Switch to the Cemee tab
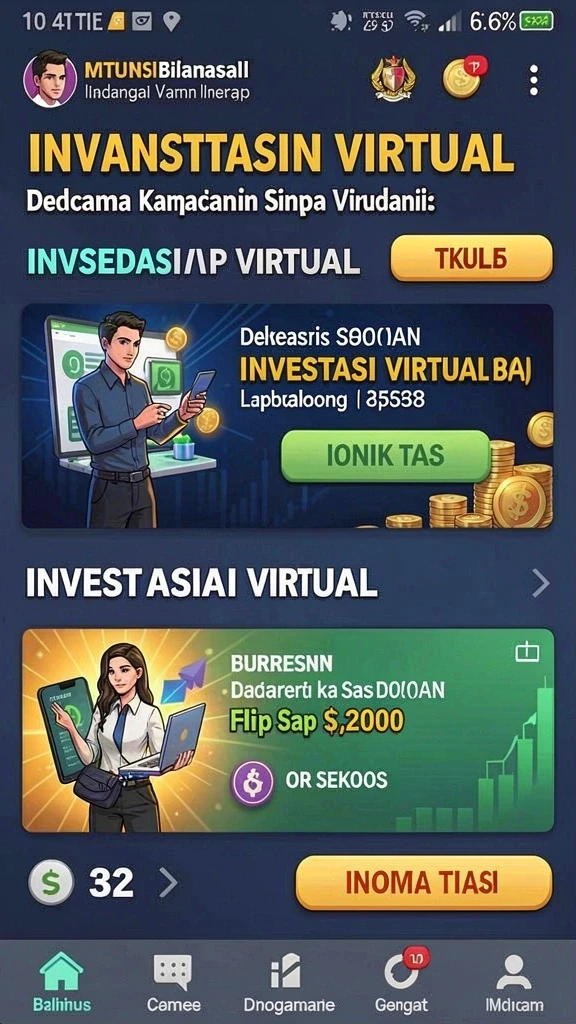The width and height of the screenshot is (576, 1024). pyautogui.click(x=173, y=982)
